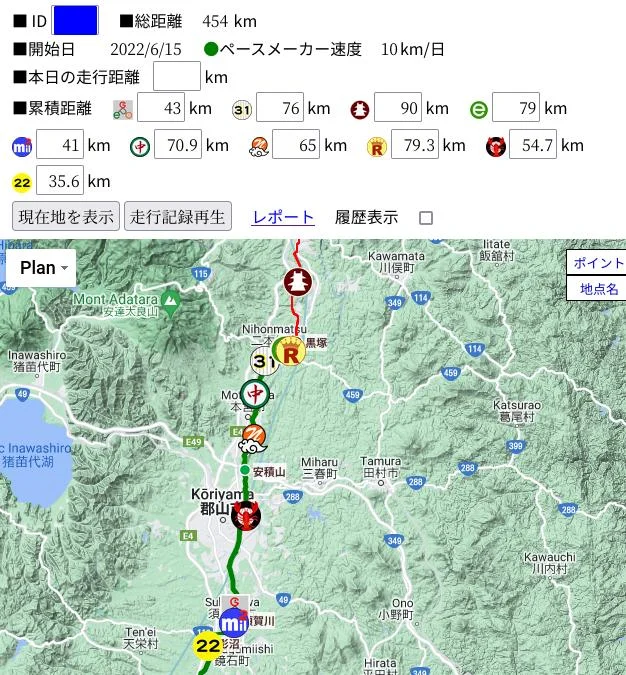
Task: Open the Plan map type dropdown
Action: 43,267
